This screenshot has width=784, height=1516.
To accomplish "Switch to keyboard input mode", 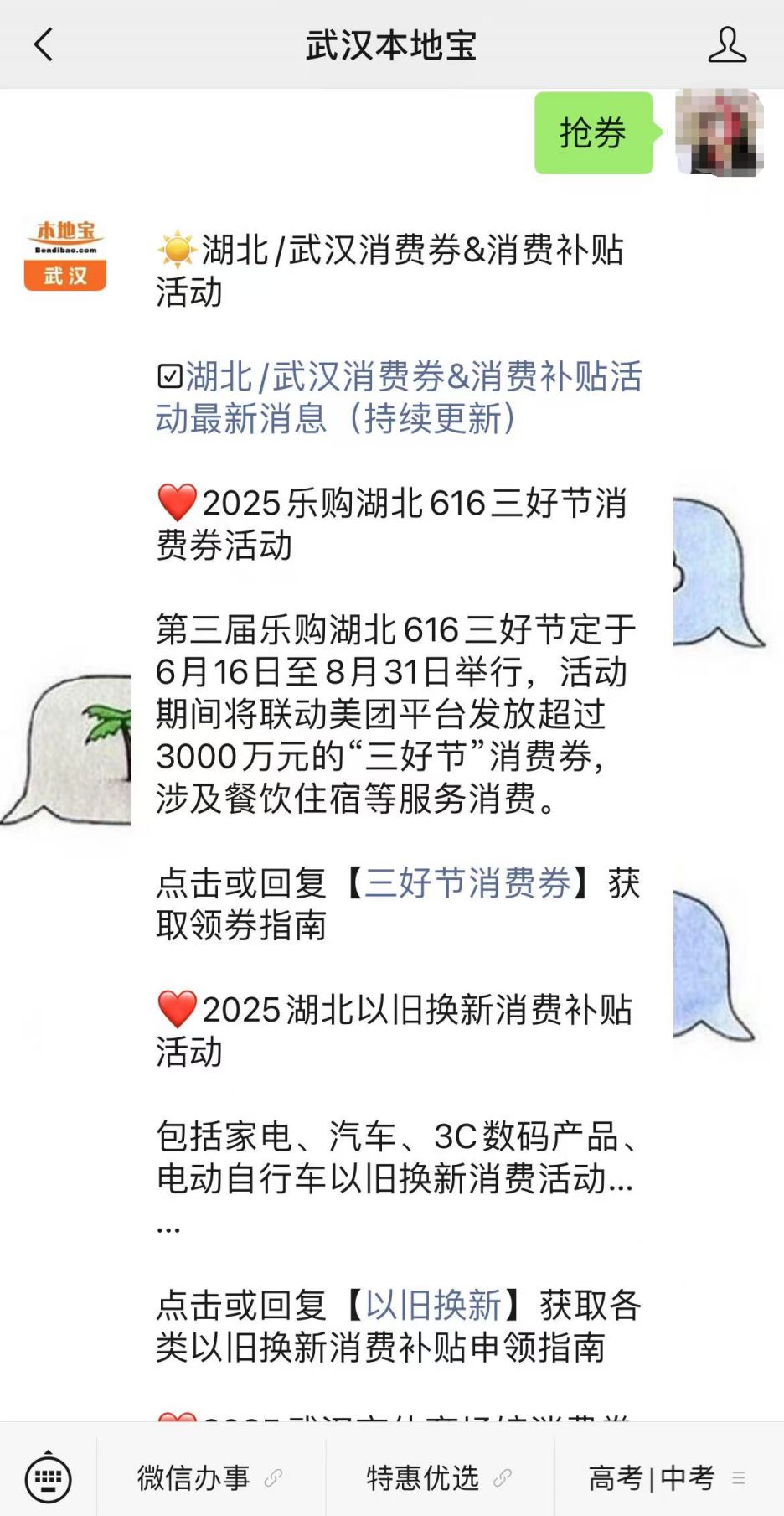I will click(x=48, y=1478).
